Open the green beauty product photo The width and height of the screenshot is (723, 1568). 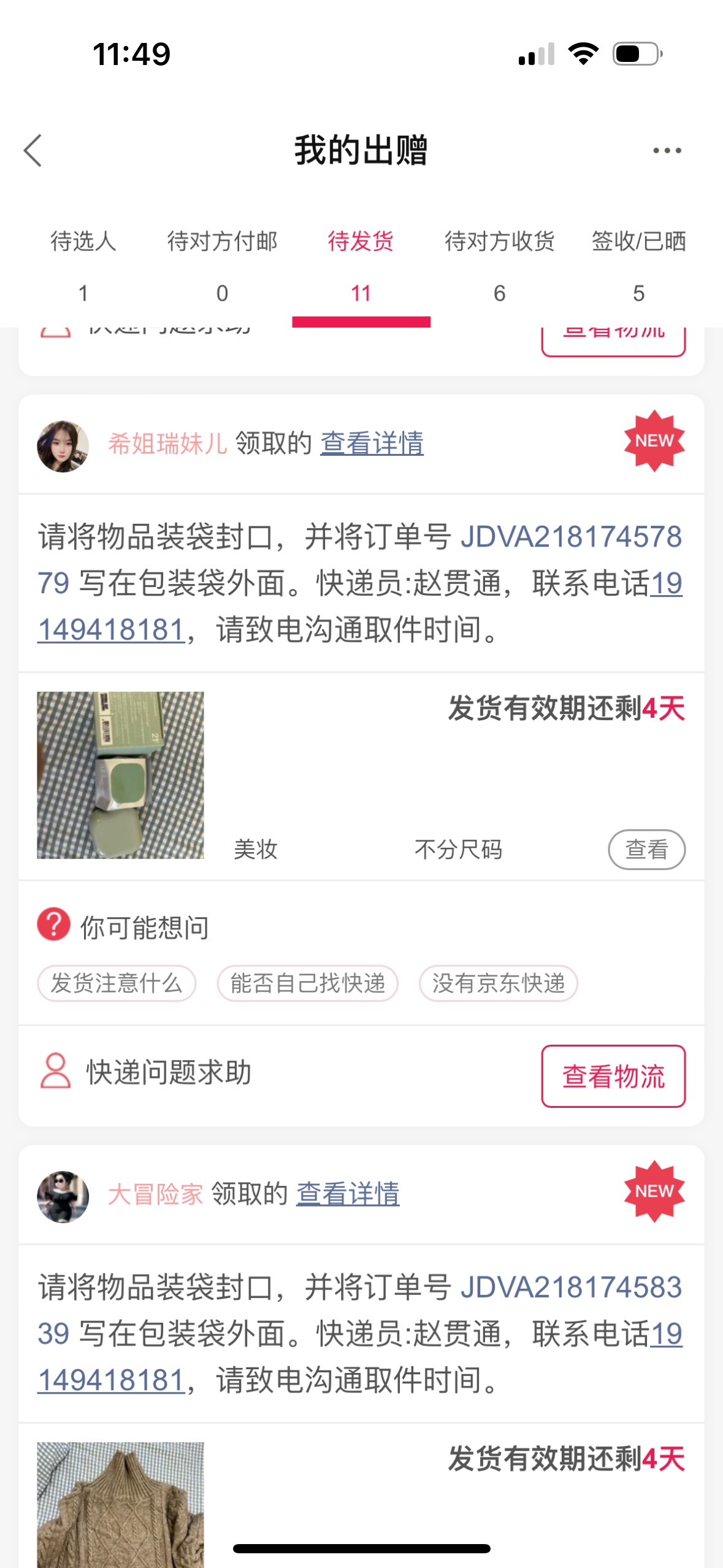(120, 775)
